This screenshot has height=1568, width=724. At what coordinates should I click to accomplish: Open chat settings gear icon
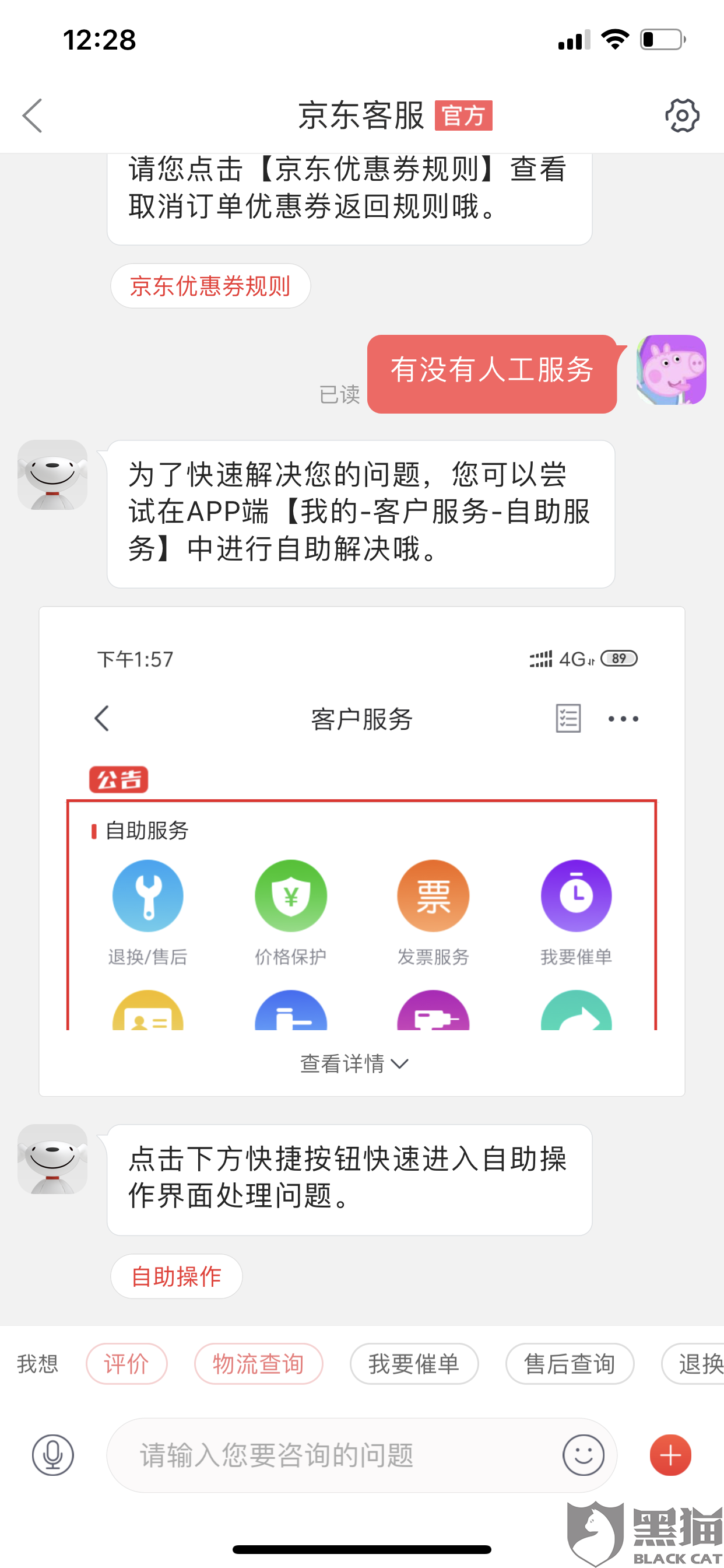(682, 116)
